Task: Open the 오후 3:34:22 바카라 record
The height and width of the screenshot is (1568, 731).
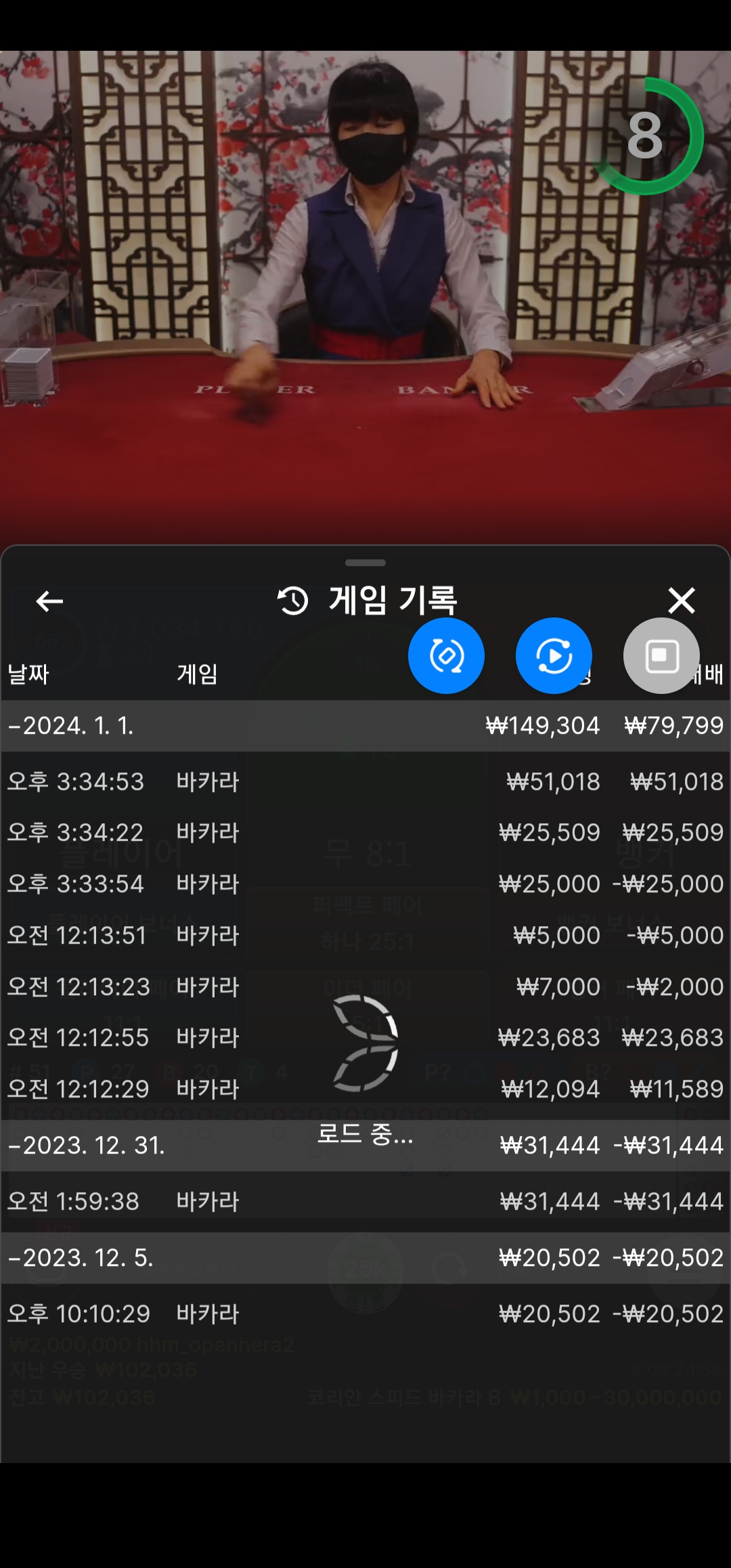Action: (x=365, y=833)
